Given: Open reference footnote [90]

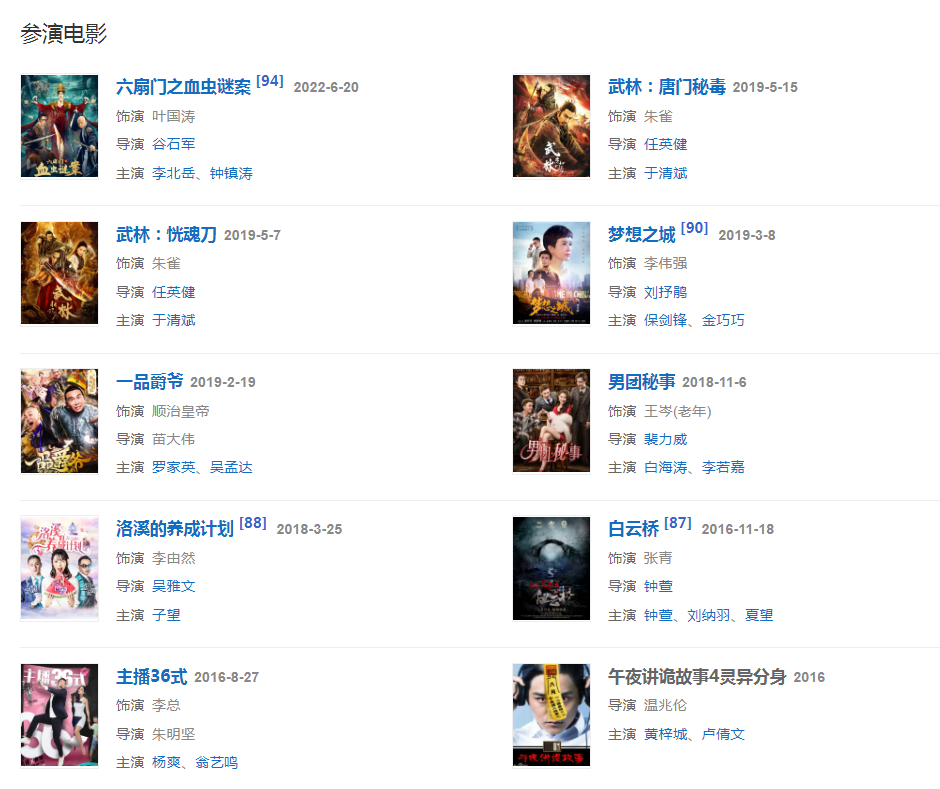Looking at the screenshot, I should [x=694, y=228].
